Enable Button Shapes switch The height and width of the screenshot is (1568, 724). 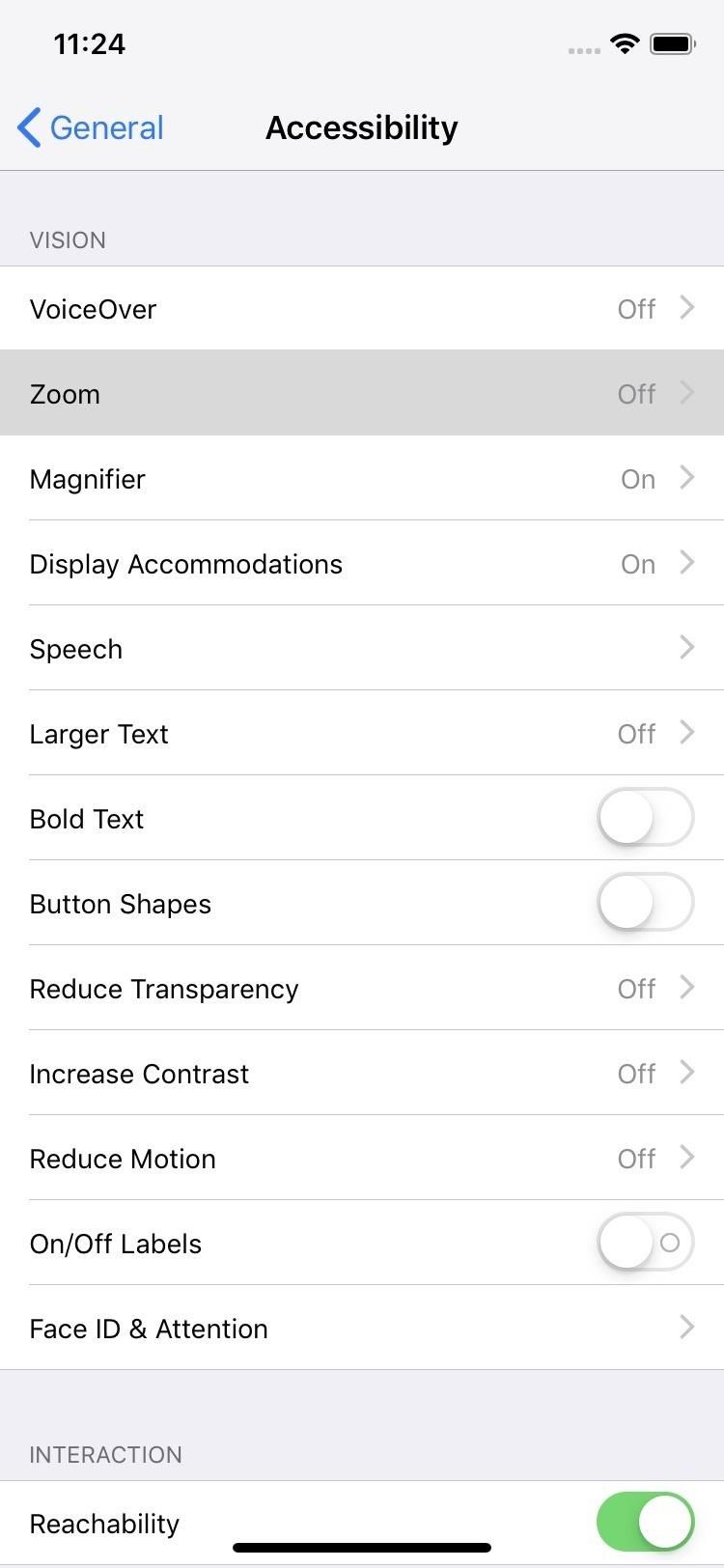645,903
